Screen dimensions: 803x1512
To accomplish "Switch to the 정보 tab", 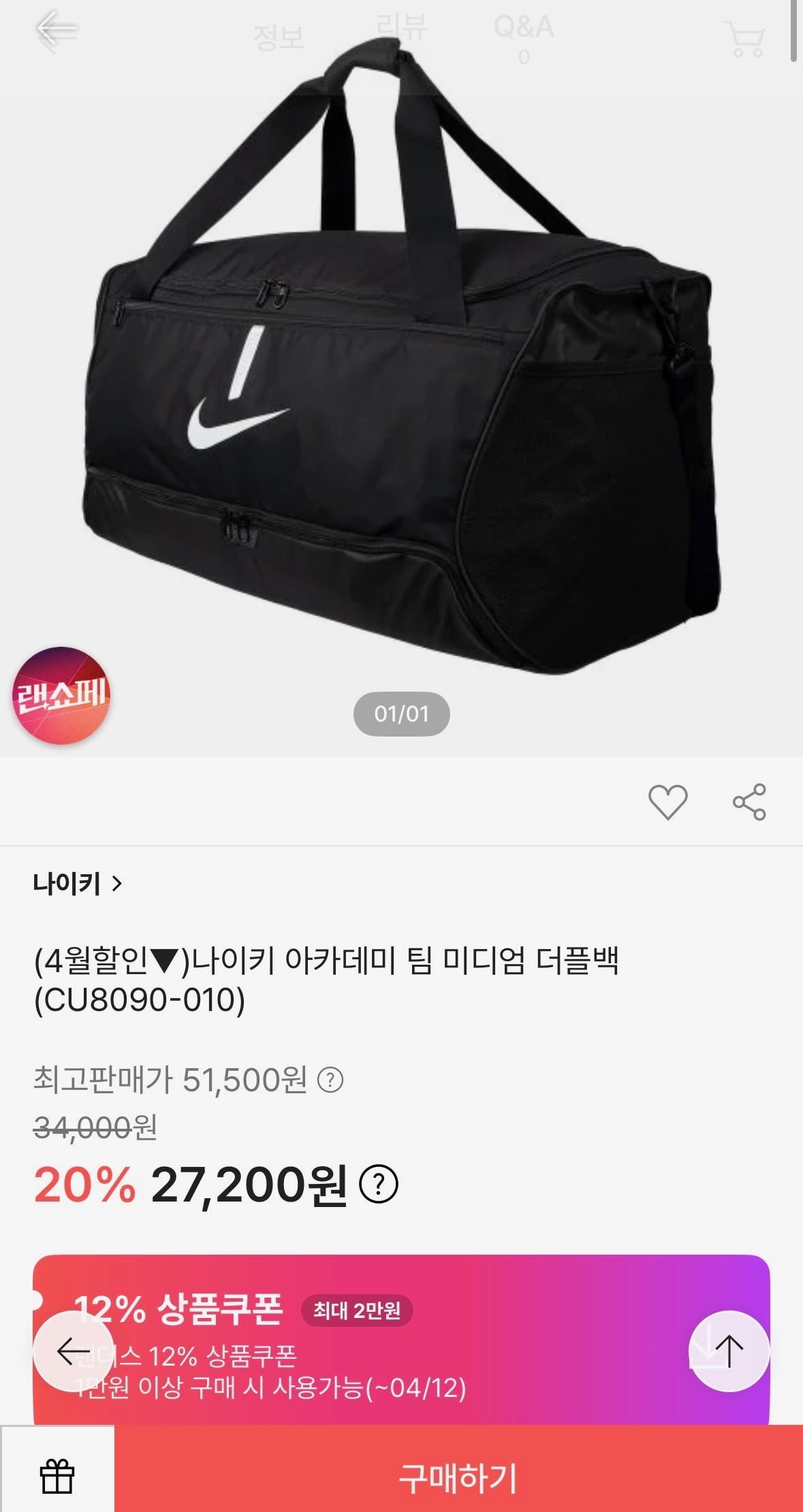I will [278, 37].
